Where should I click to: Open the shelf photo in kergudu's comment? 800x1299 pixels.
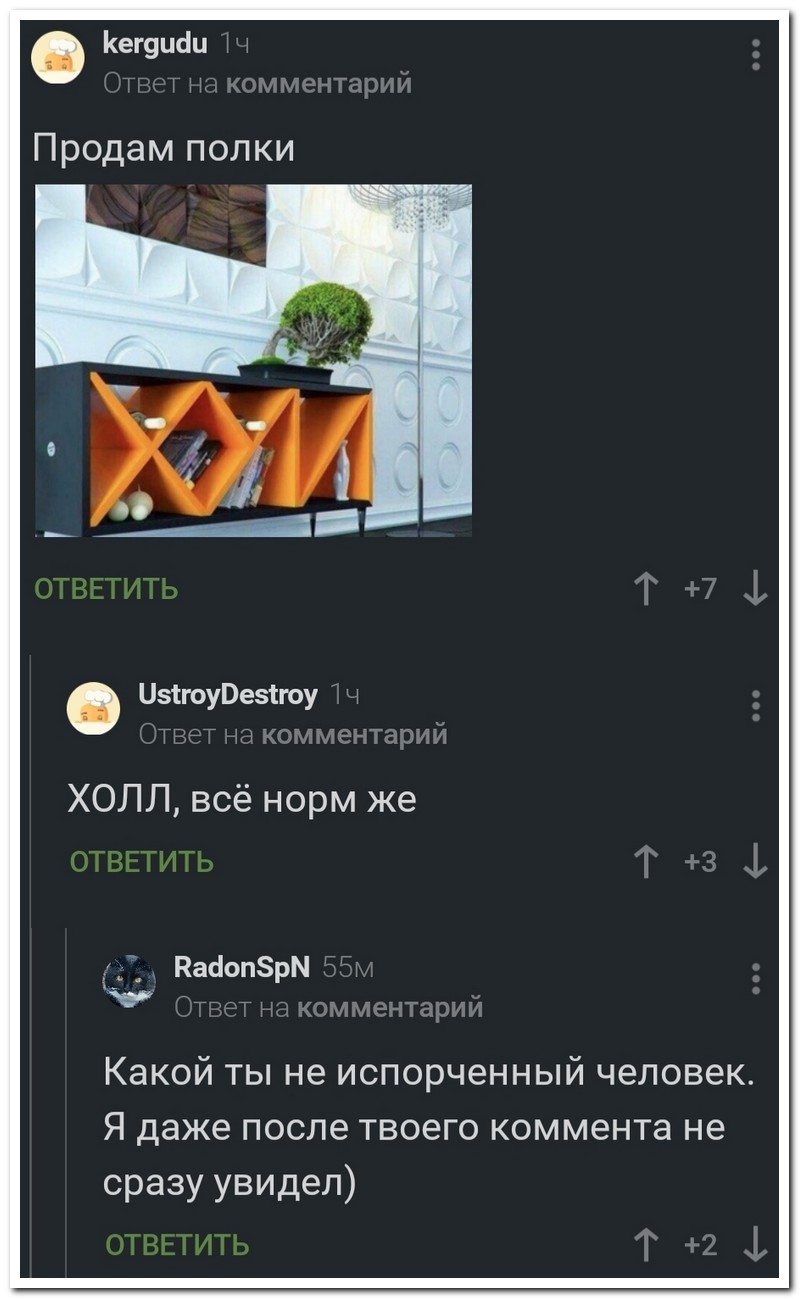click(x=253, y=360)
